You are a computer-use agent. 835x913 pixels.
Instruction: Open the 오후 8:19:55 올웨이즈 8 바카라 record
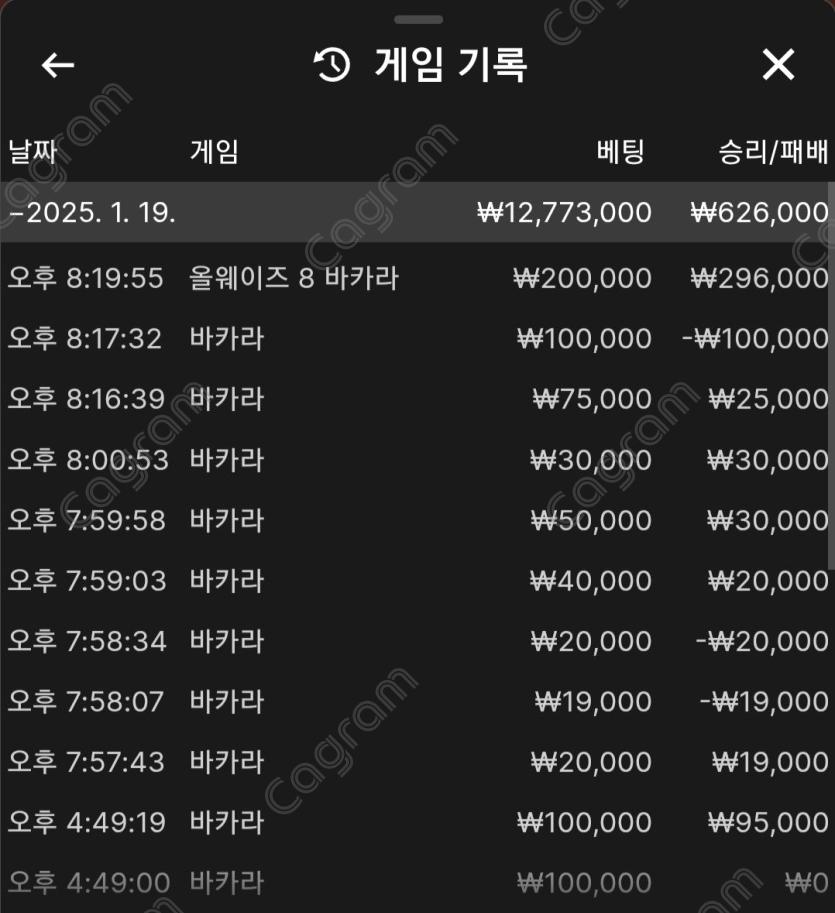(417, 278)
